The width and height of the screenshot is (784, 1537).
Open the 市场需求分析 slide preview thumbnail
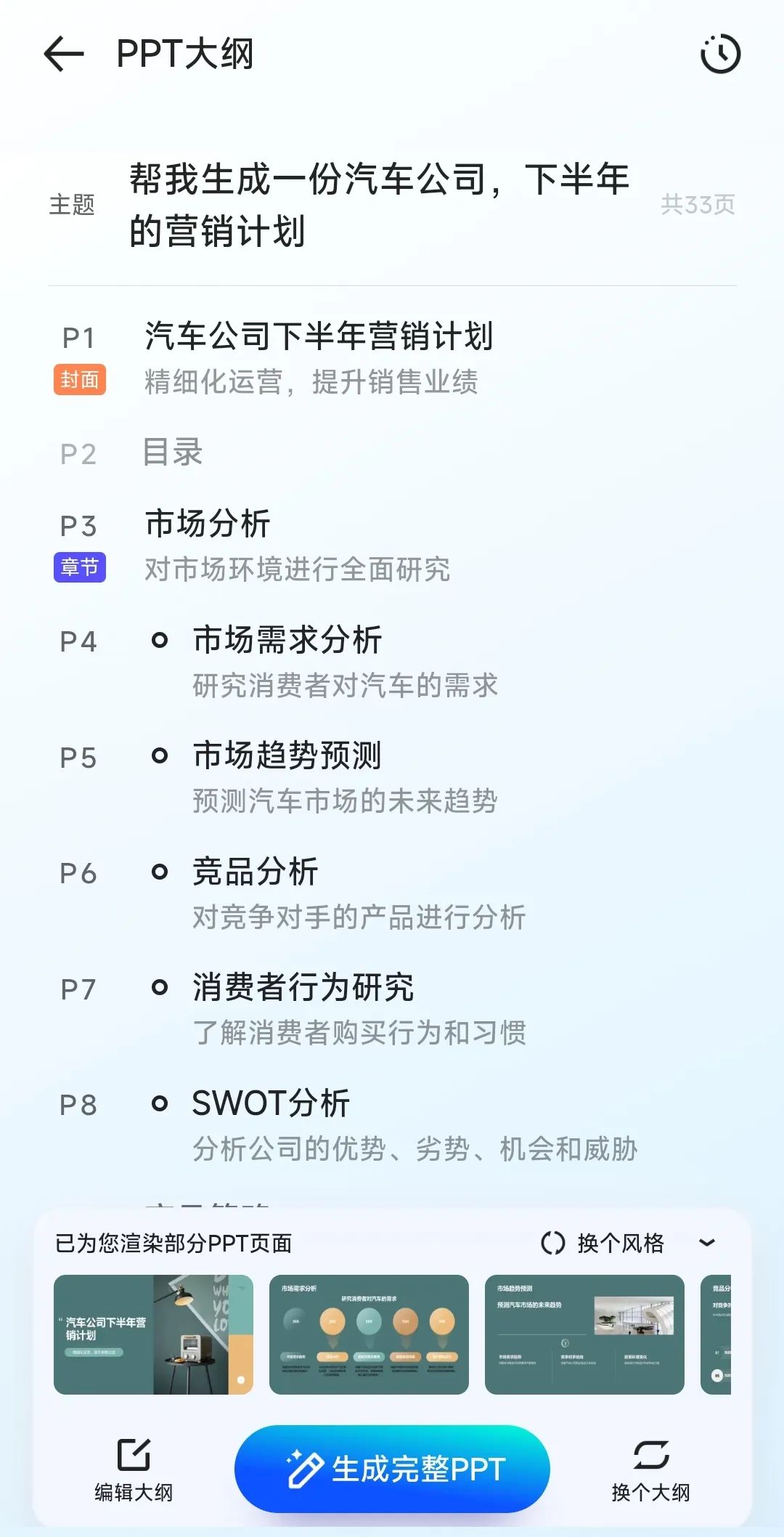[x=369, y=1334]
